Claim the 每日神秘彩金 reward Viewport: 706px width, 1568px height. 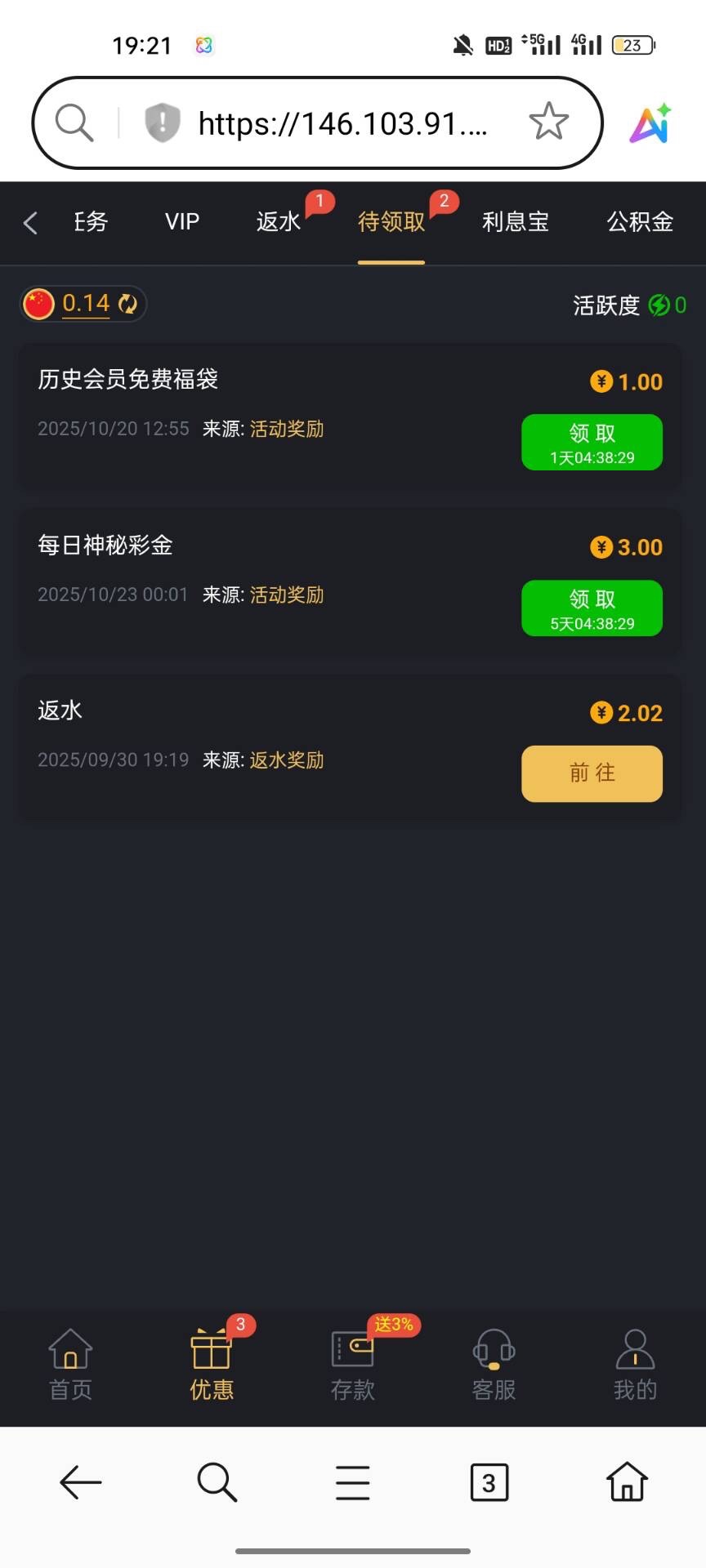click(x=592, y=608)
